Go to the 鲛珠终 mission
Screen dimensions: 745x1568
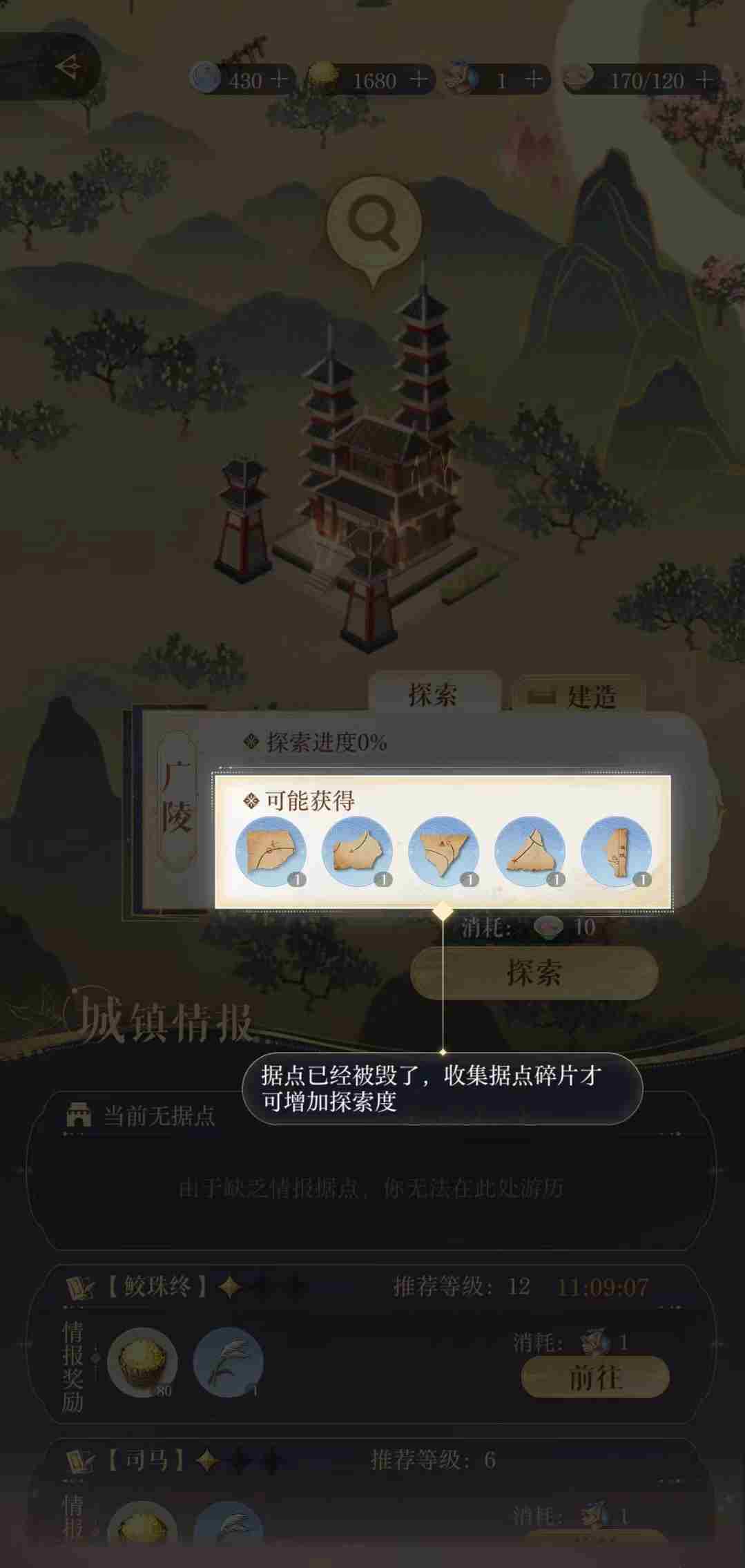coord(595,1378)
